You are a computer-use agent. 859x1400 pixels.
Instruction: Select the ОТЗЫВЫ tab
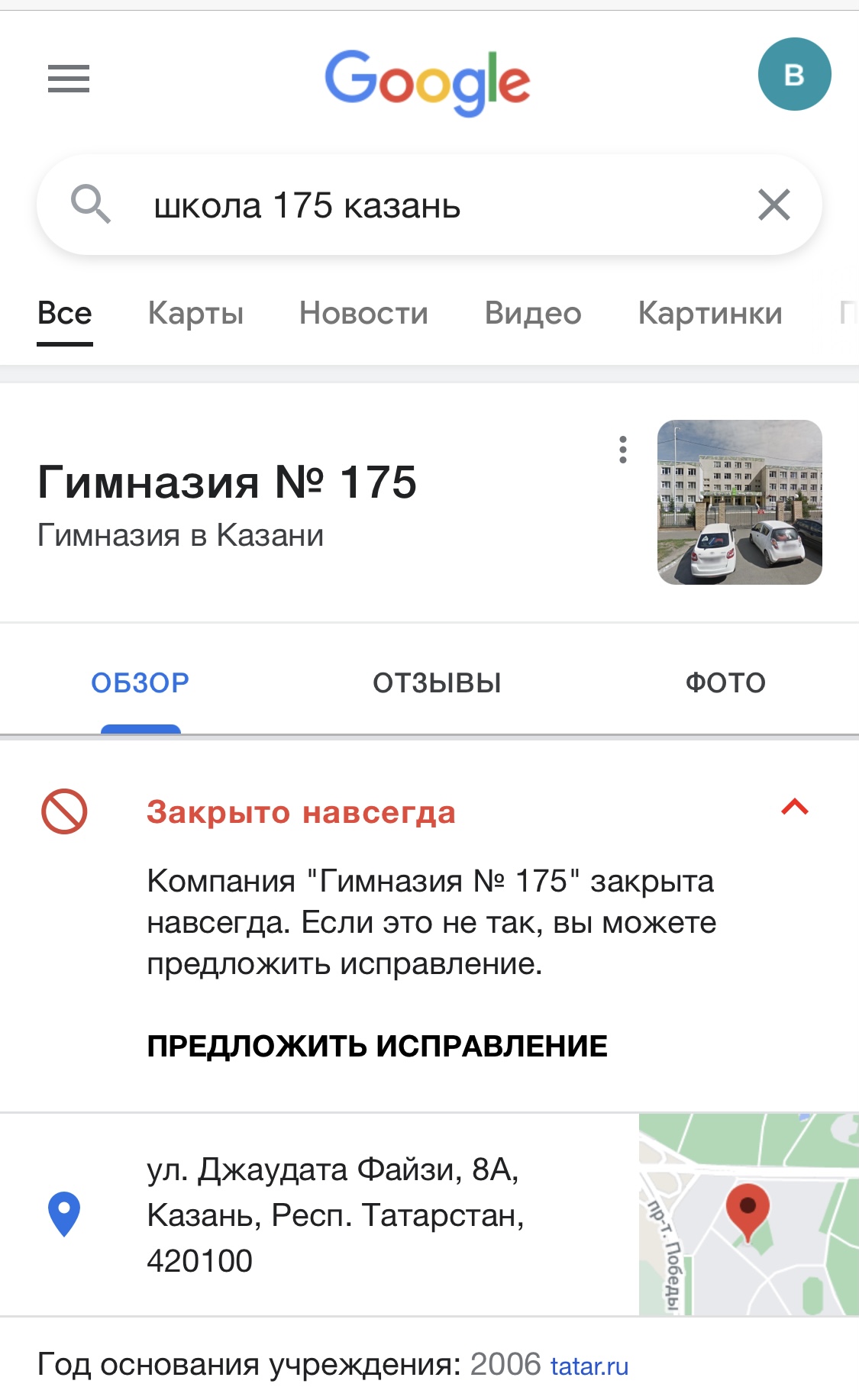coord(437,683)
